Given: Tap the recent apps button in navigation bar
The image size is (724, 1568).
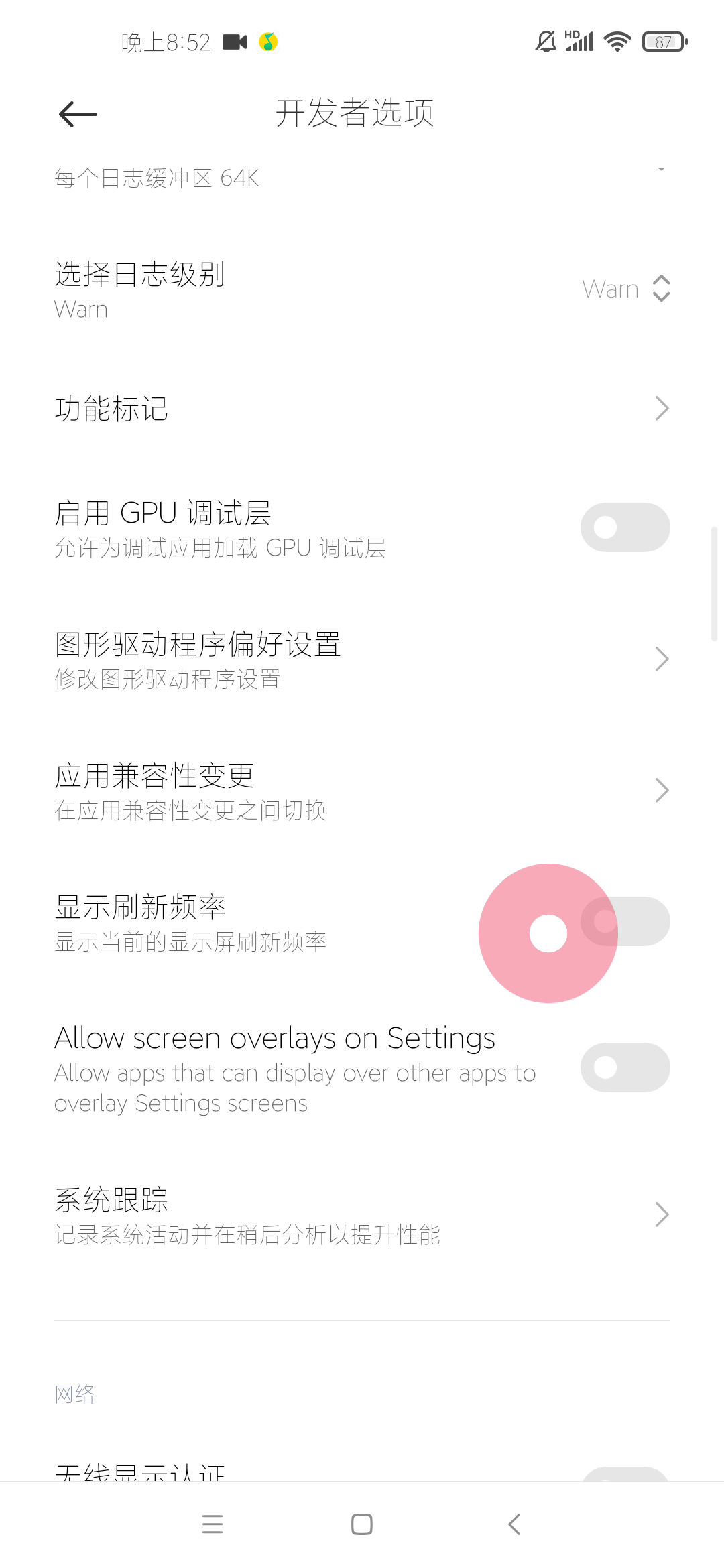Looking at the screenshot, I should tap(212, 1525).
